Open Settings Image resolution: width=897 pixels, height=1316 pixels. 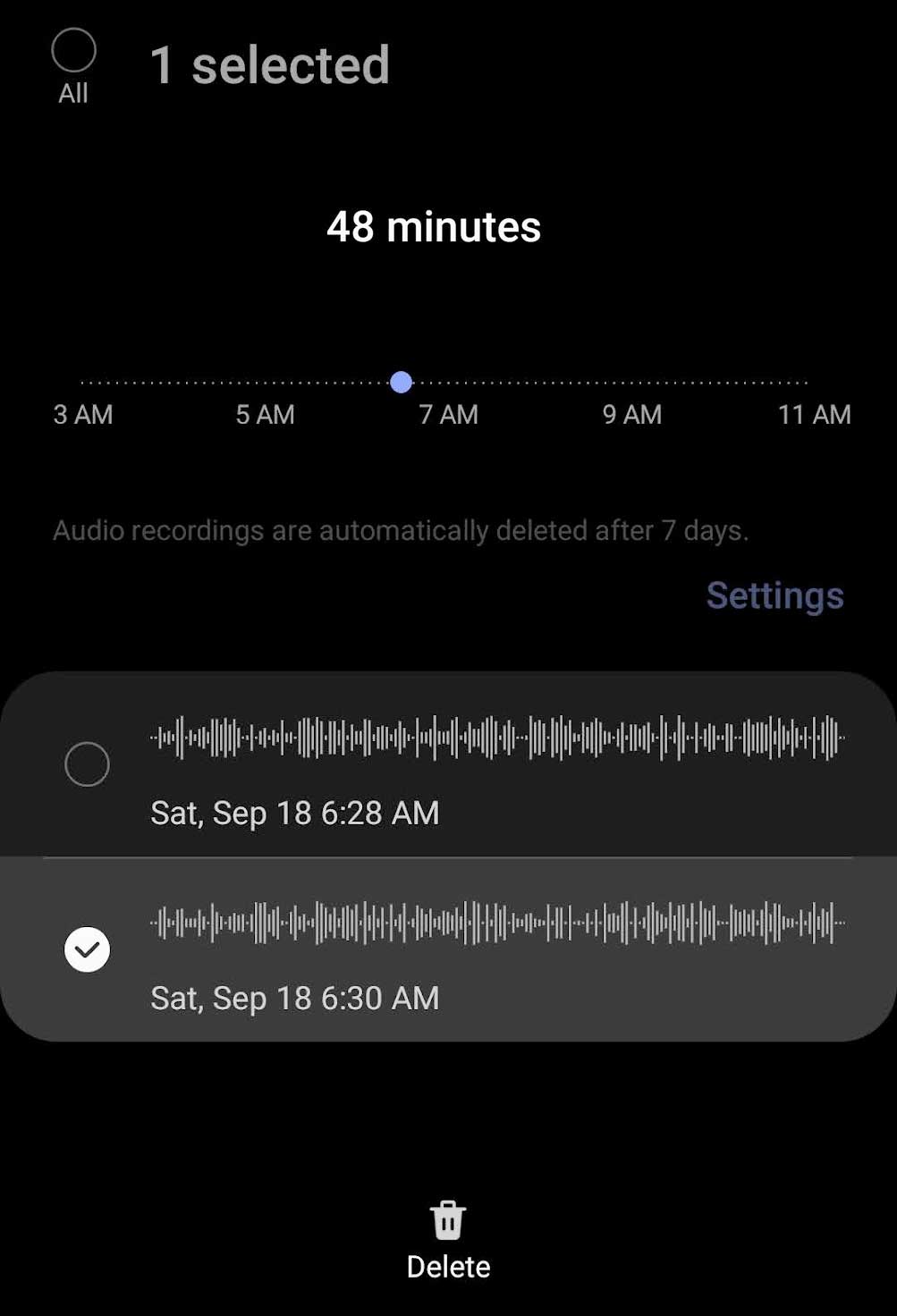click(x=774, y=594)
